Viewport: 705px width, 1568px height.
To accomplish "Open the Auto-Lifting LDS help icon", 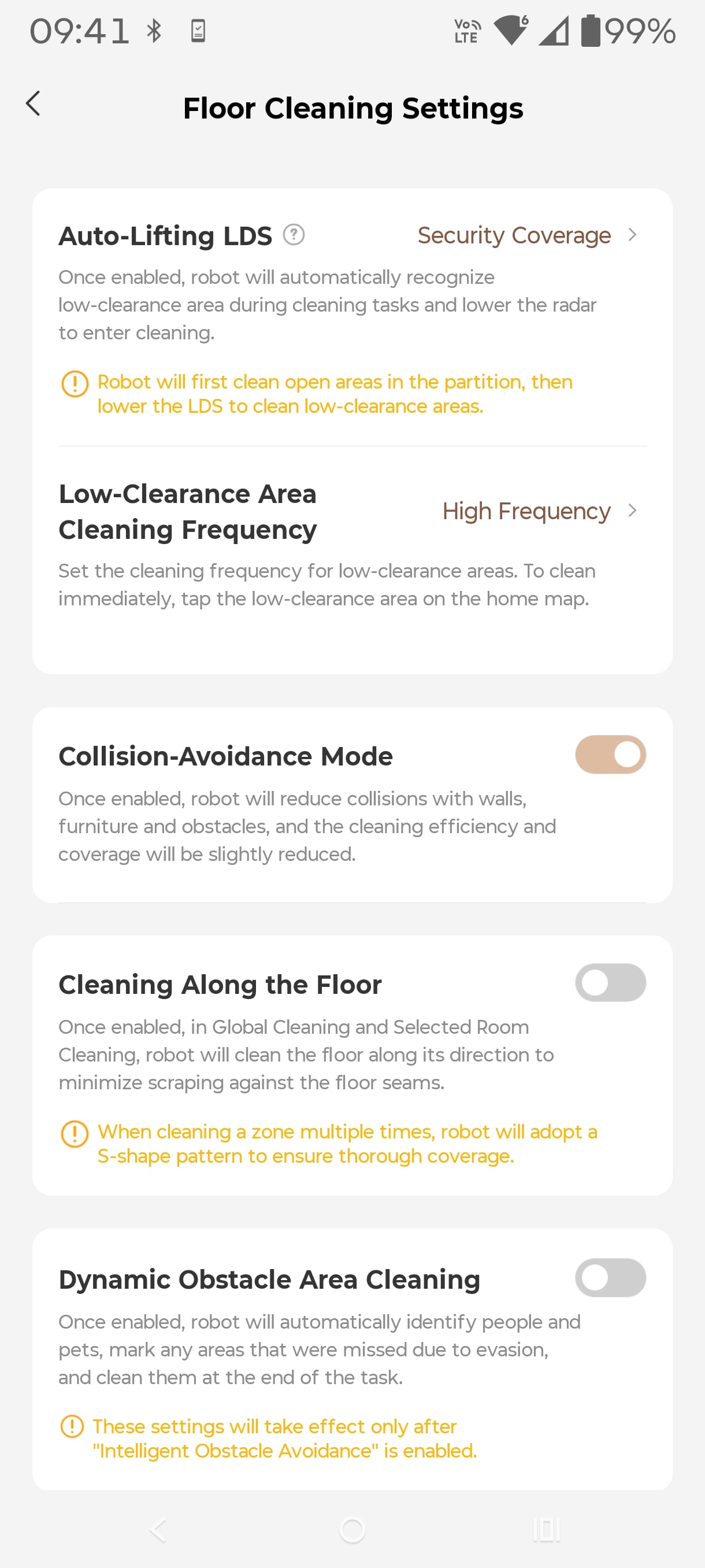I will (x=294, y=234).
